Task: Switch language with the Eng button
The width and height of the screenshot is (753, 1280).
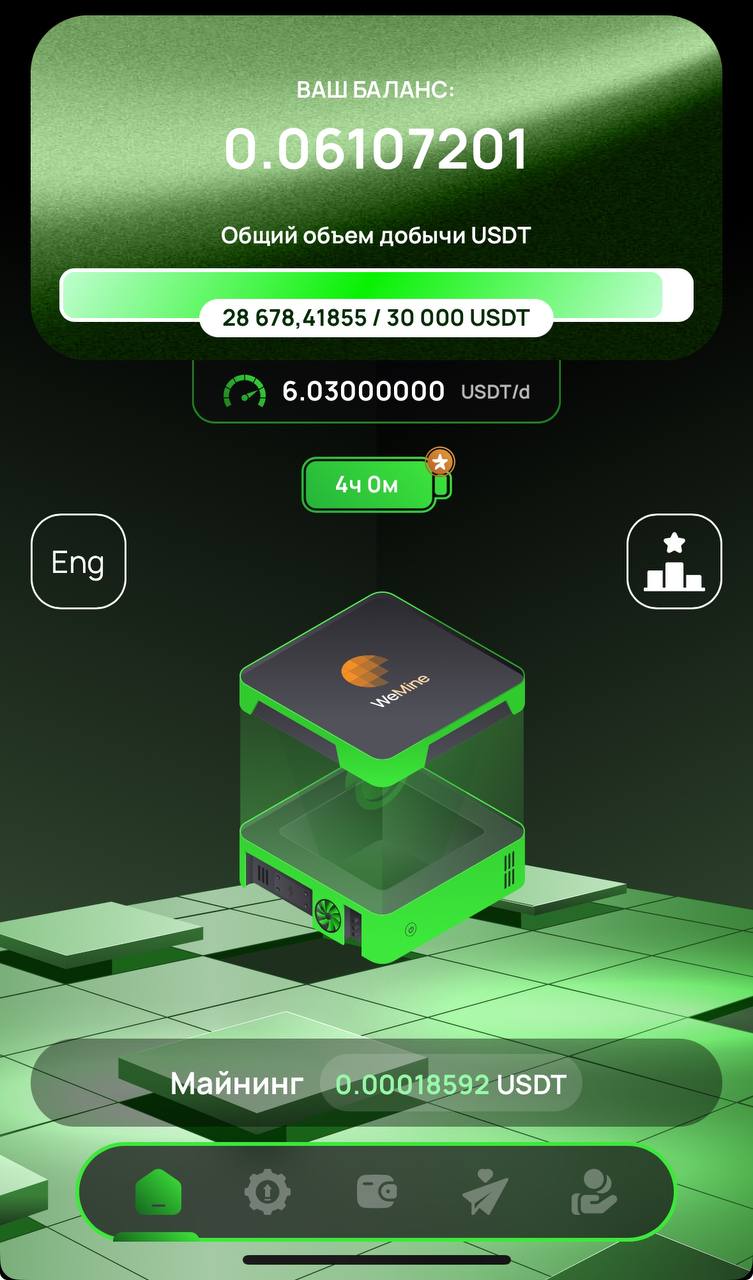Action: 78,562
